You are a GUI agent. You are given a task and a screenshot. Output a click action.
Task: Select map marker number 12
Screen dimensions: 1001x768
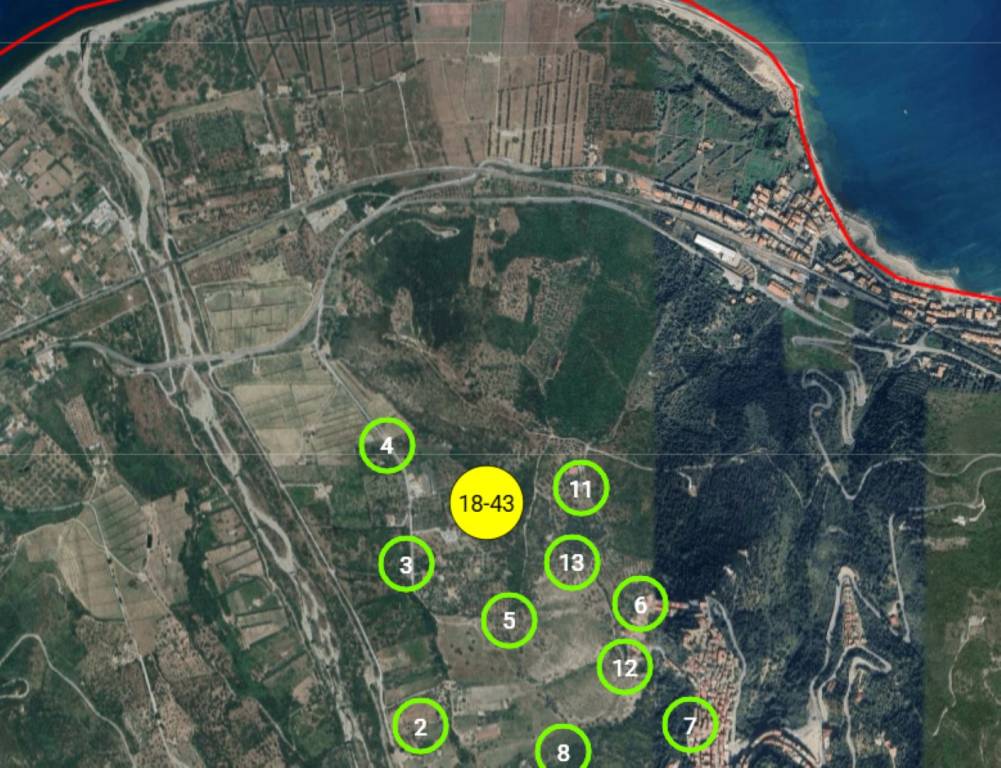click(625, 667)
